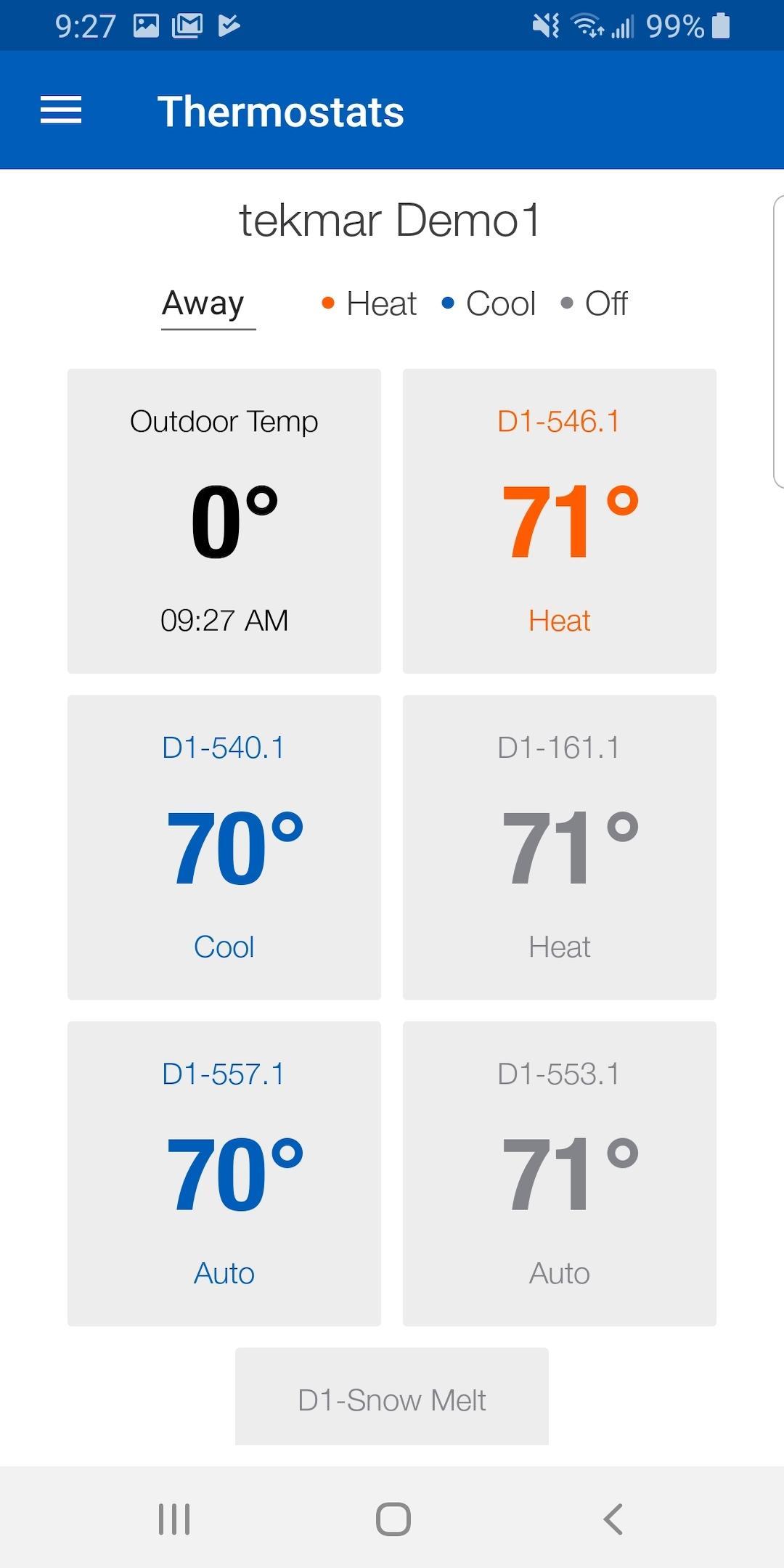Go to the home screen
This screenshot has width=784, height=1568.
393,1519
